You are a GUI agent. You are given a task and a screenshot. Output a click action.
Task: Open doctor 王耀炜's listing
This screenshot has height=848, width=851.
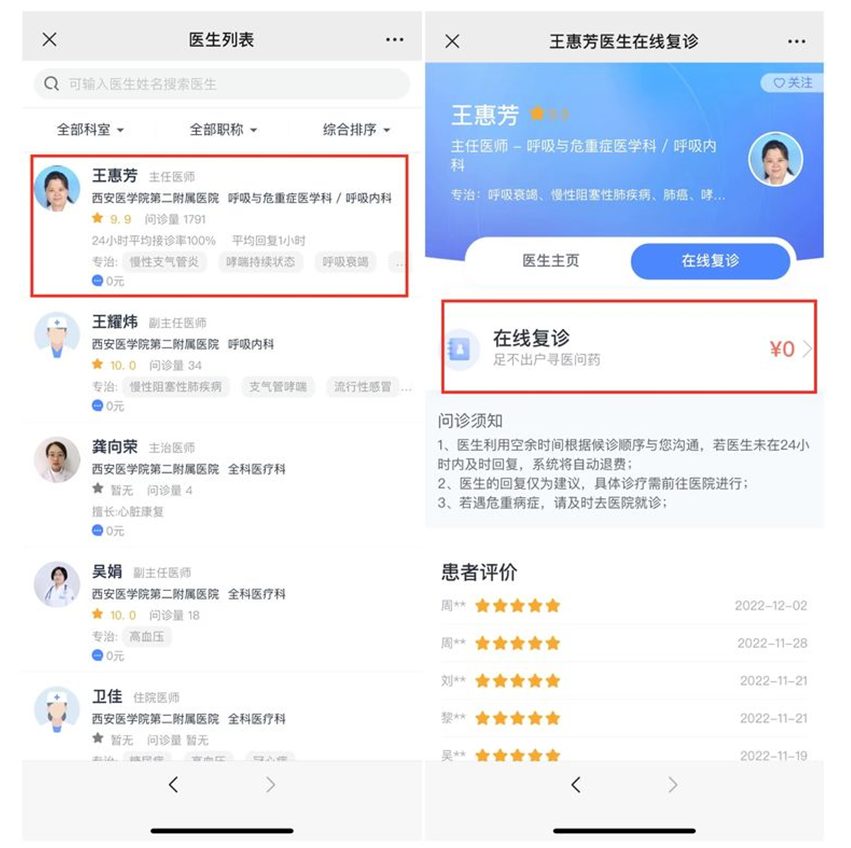(x=219, y=362)
